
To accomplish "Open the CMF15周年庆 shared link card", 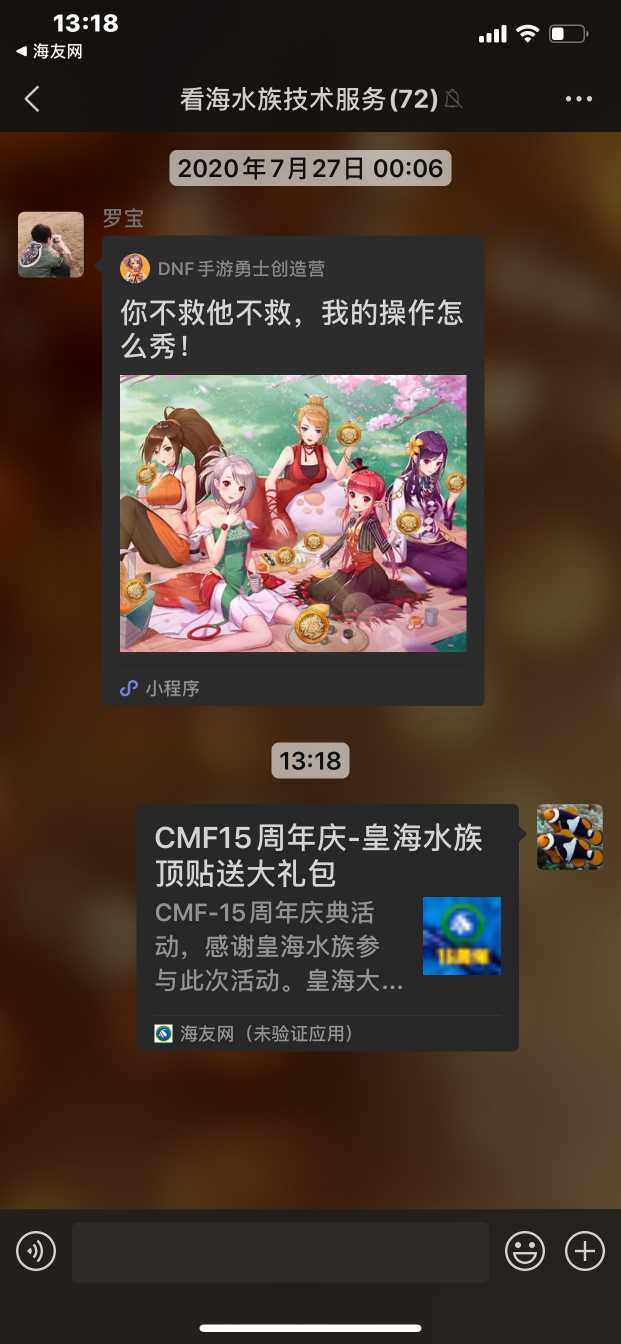I will click(327, 925).
